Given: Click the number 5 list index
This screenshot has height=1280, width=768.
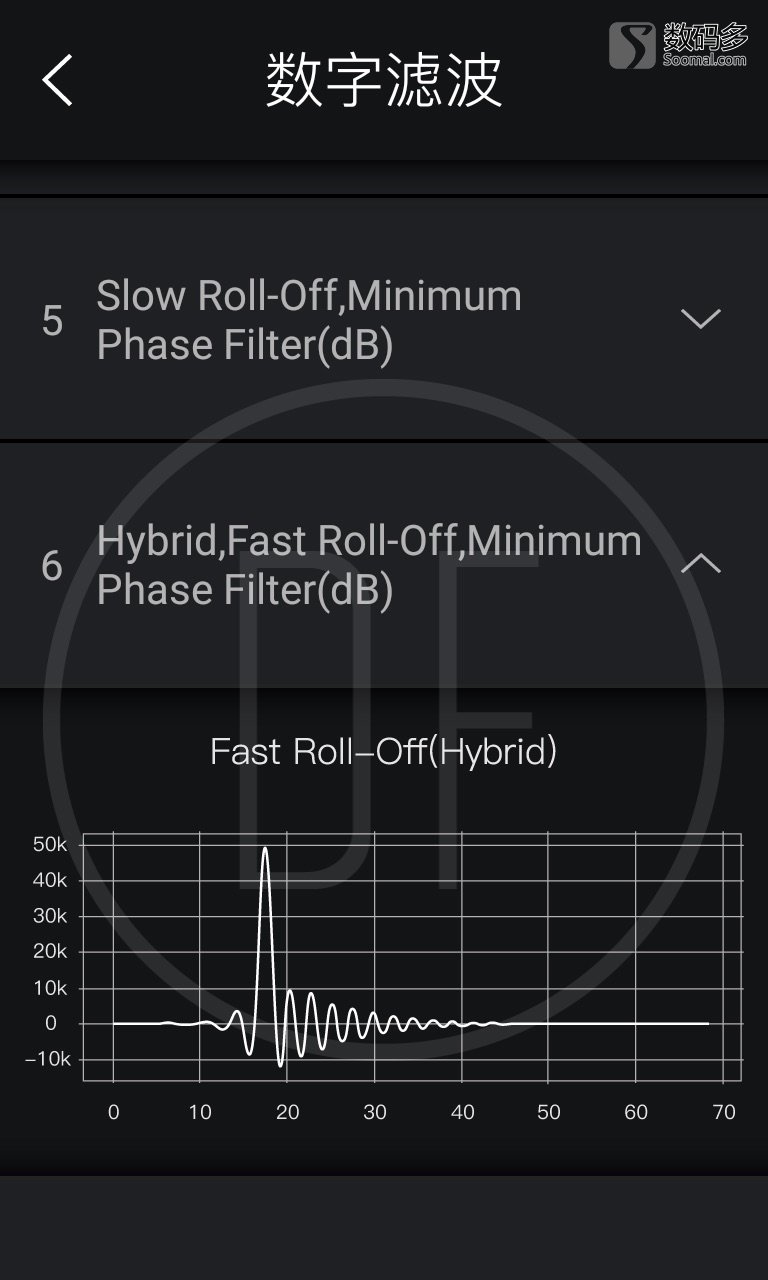Looking at the screenshot, I should click(x=53, y=318).
